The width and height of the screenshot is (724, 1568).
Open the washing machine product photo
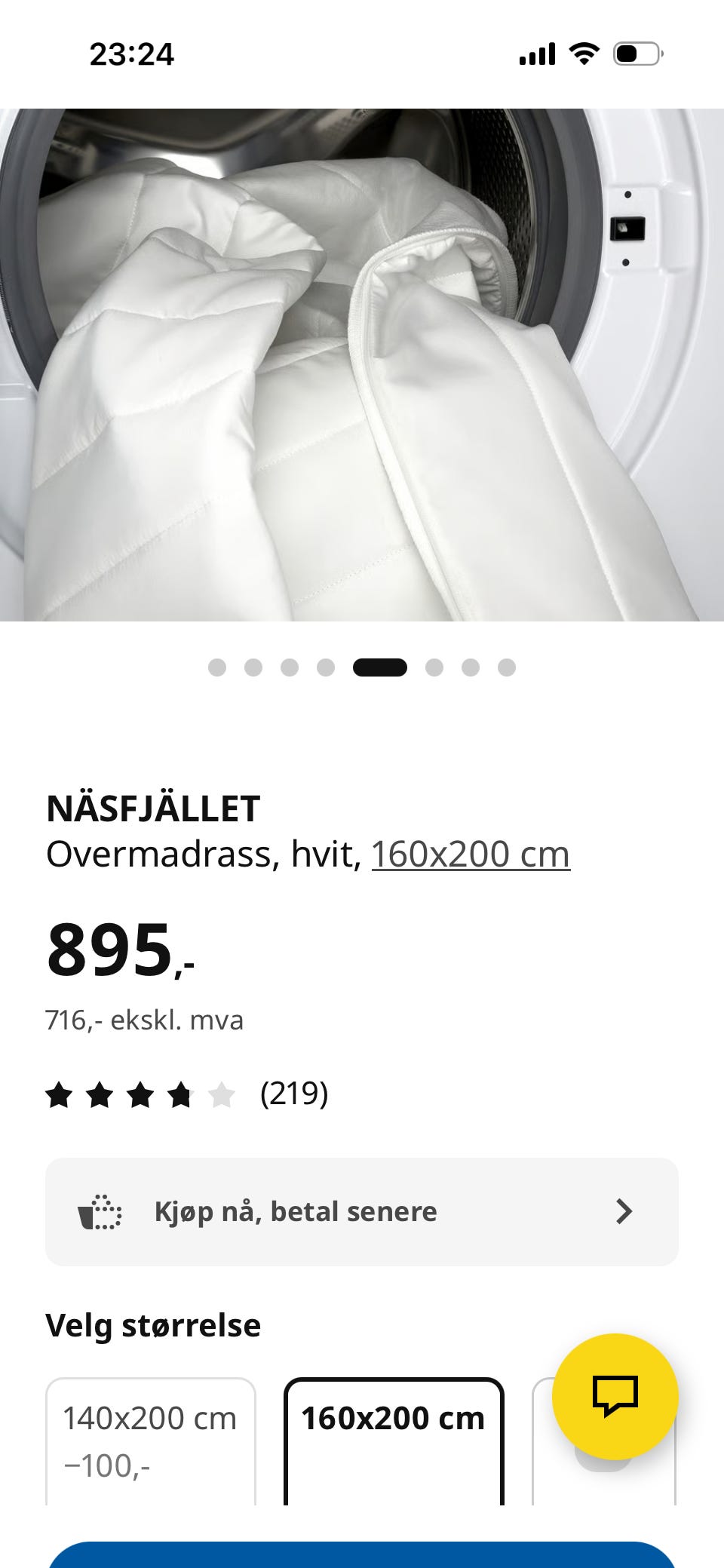(x=362, y=365)
